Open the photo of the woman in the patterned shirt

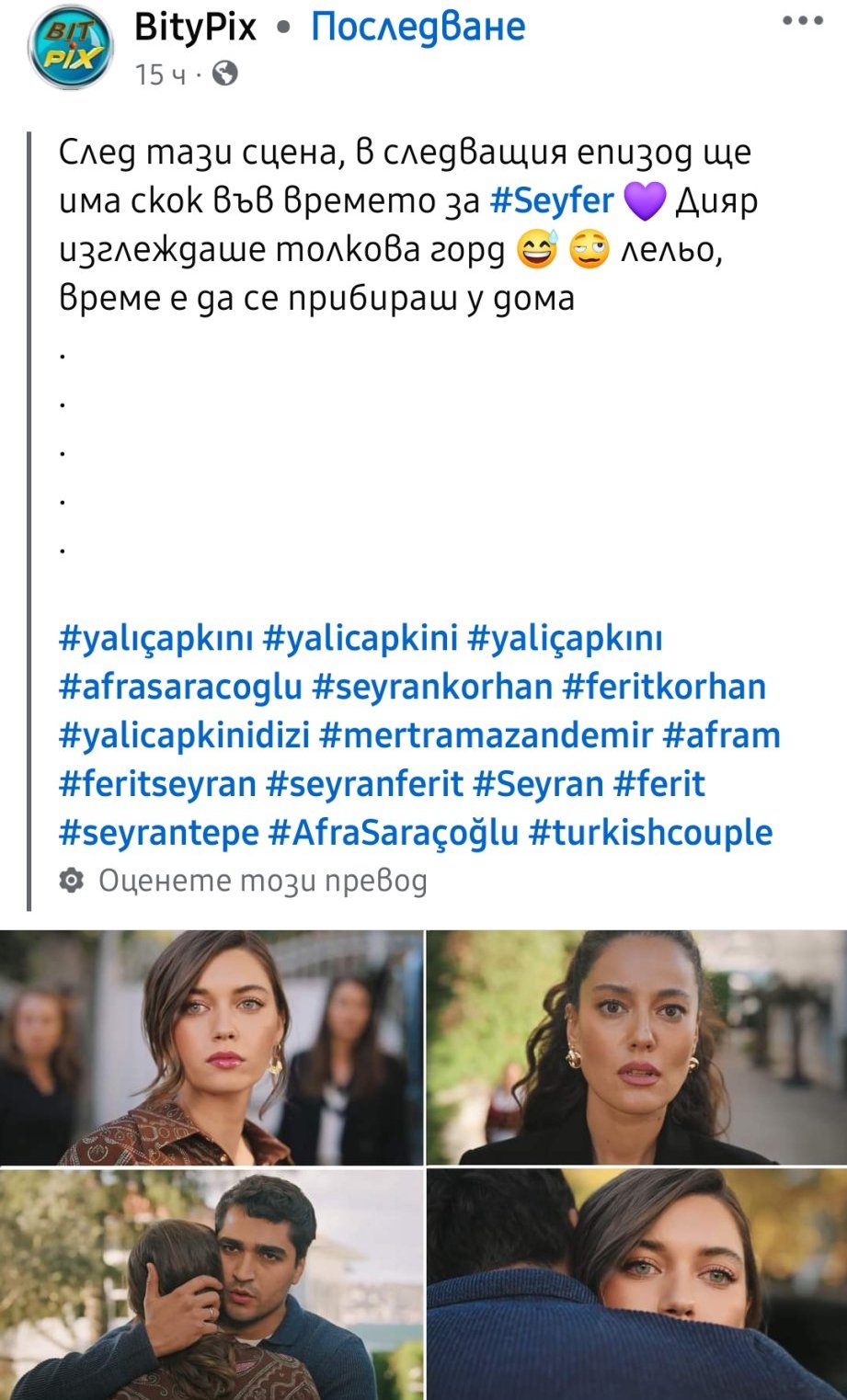[212, 1048]
